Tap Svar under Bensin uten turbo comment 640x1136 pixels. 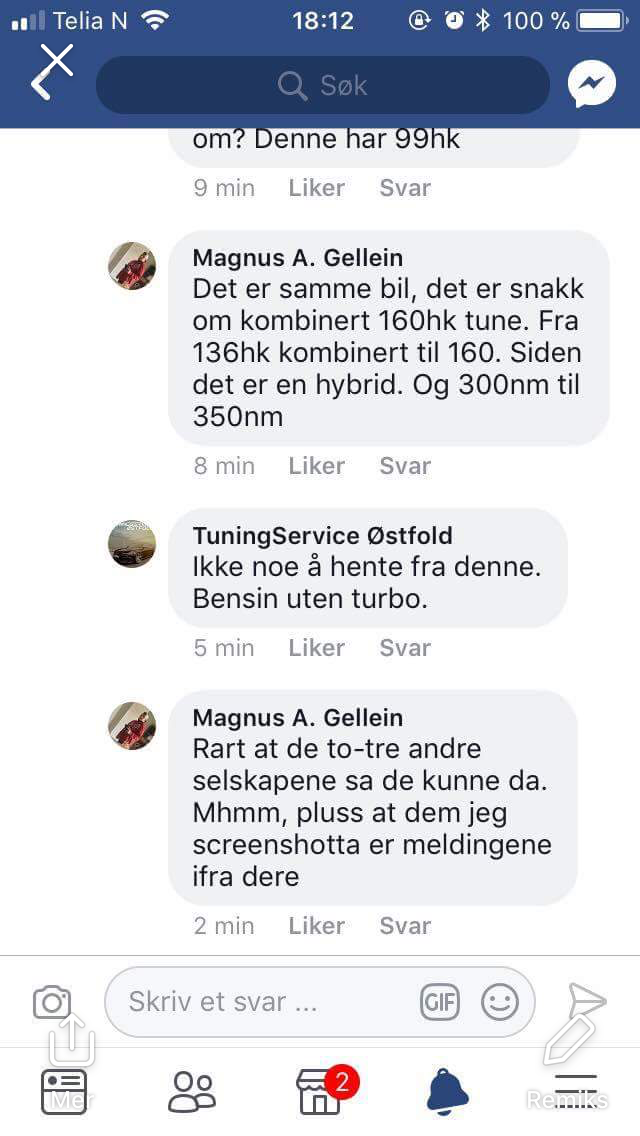(405, 648)
